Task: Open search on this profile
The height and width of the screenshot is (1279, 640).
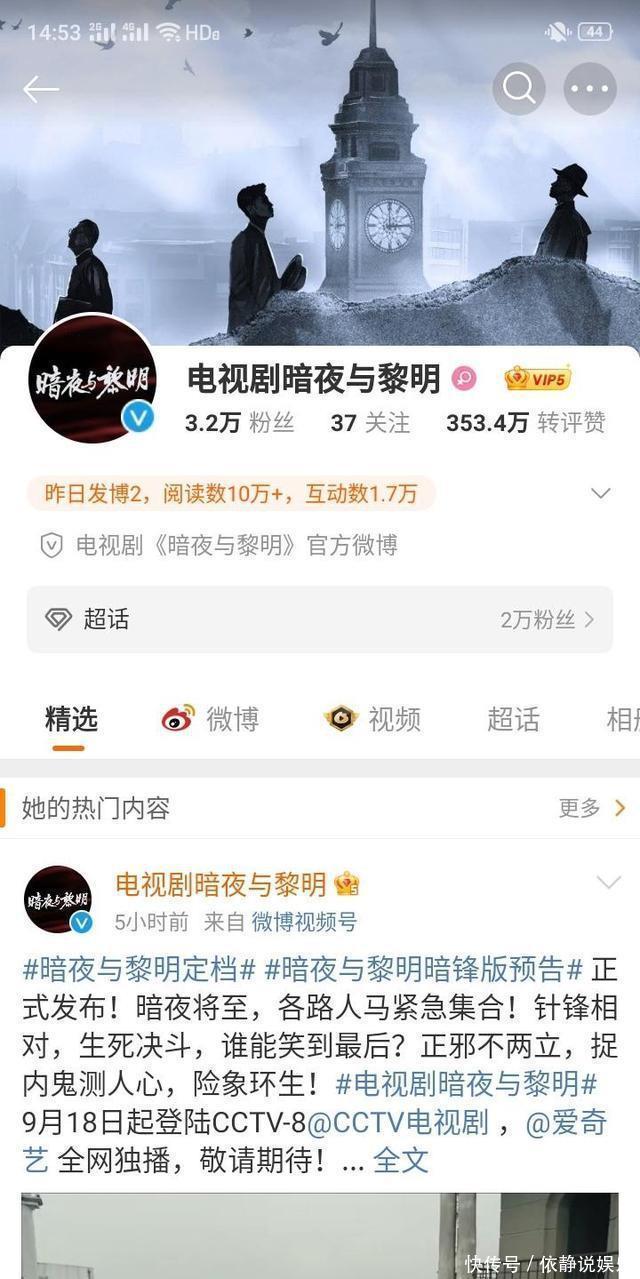Action: point(519,89)
